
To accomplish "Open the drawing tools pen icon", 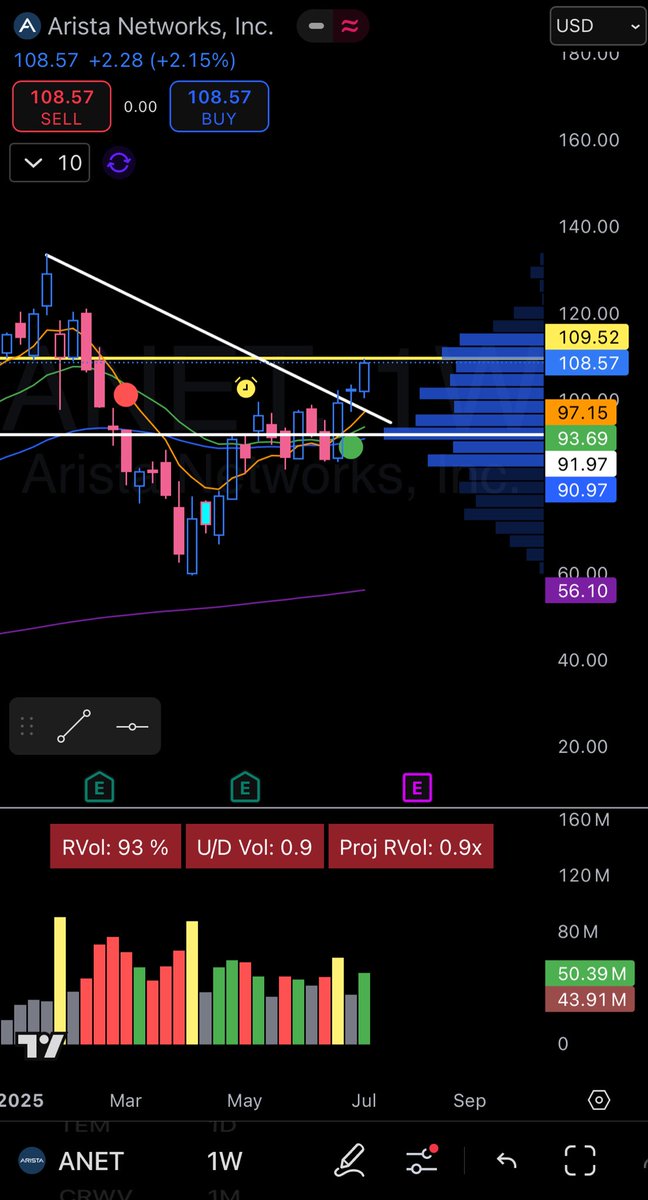I will pos(353,1160).
